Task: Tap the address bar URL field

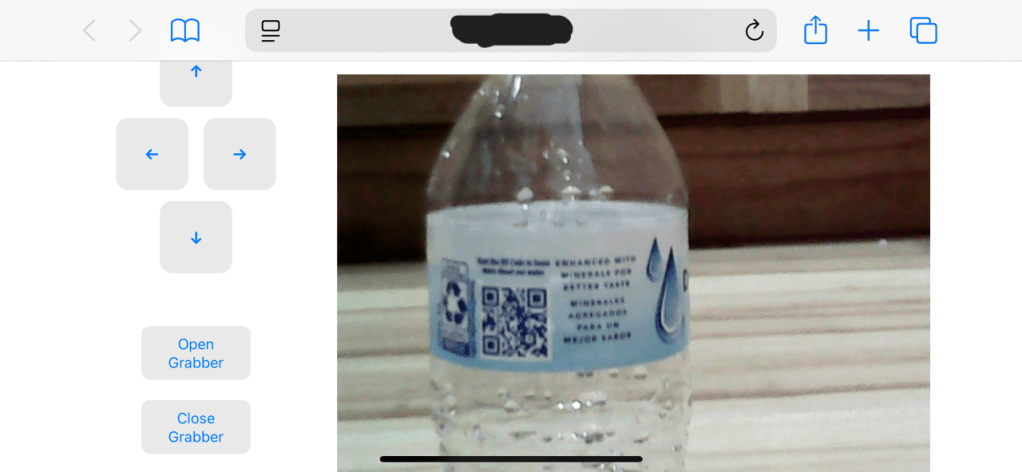Action: tap(511, 31)
